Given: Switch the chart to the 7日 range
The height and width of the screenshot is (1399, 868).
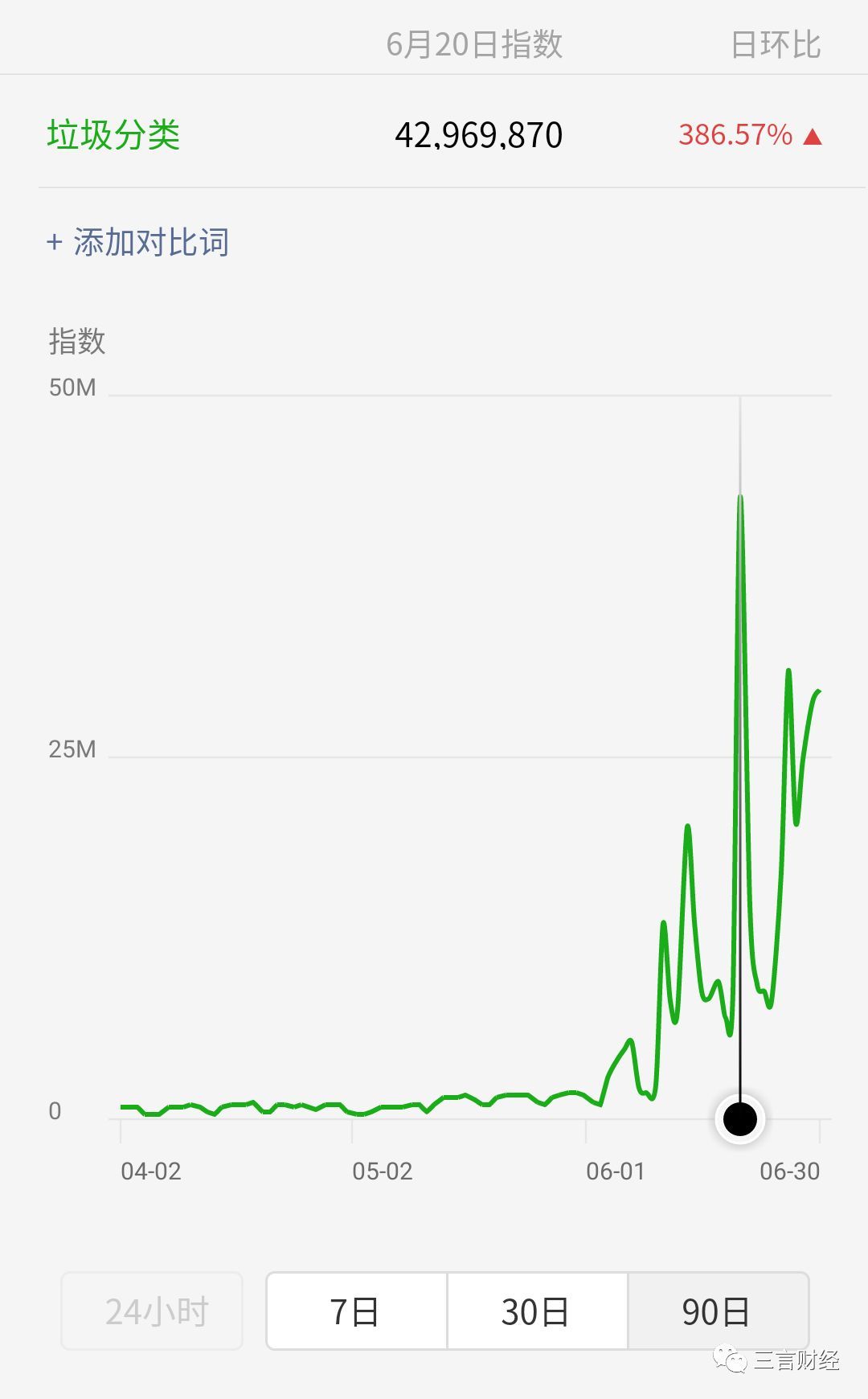Looking at the screenshot, I should 356,1311.
